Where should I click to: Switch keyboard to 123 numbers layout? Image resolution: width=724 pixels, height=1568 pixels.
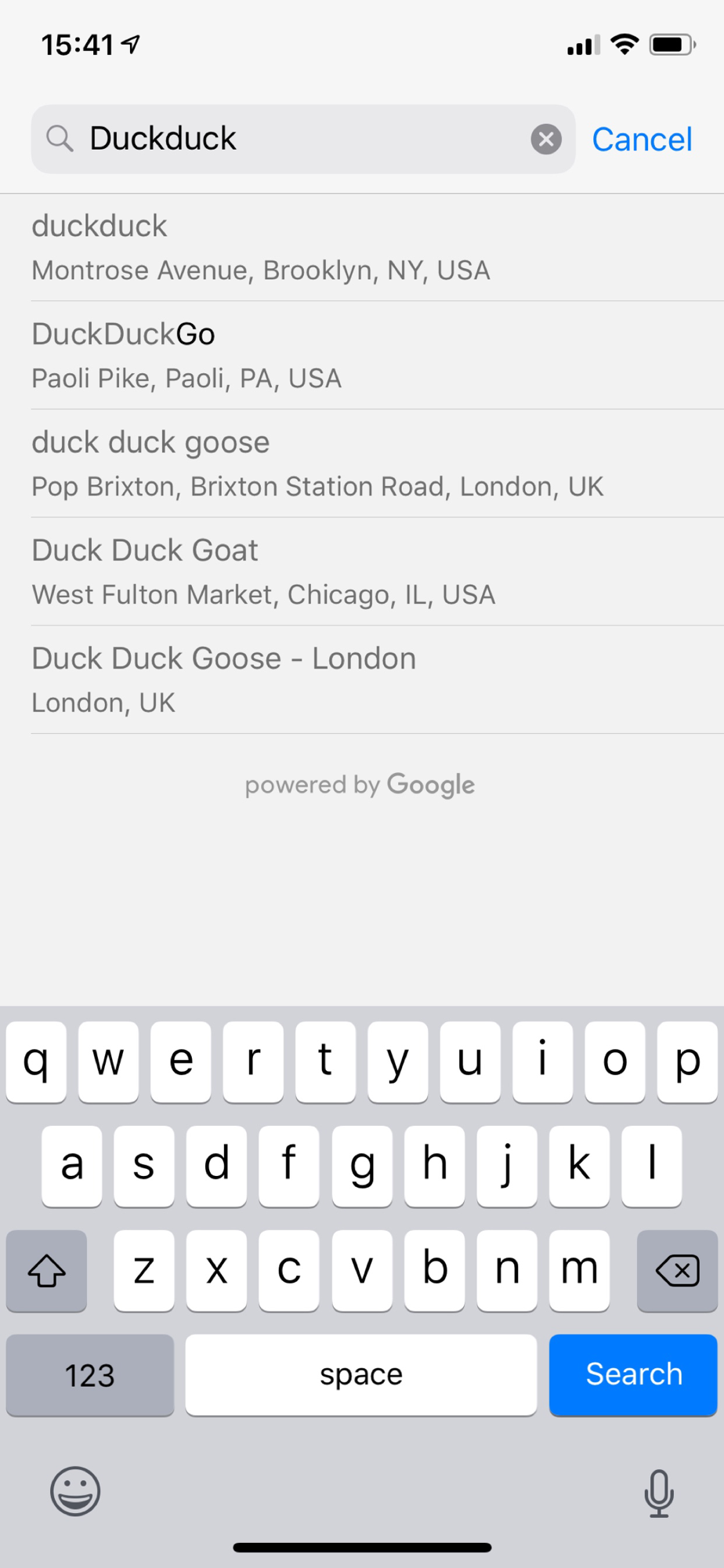[x=89, y=1374]
